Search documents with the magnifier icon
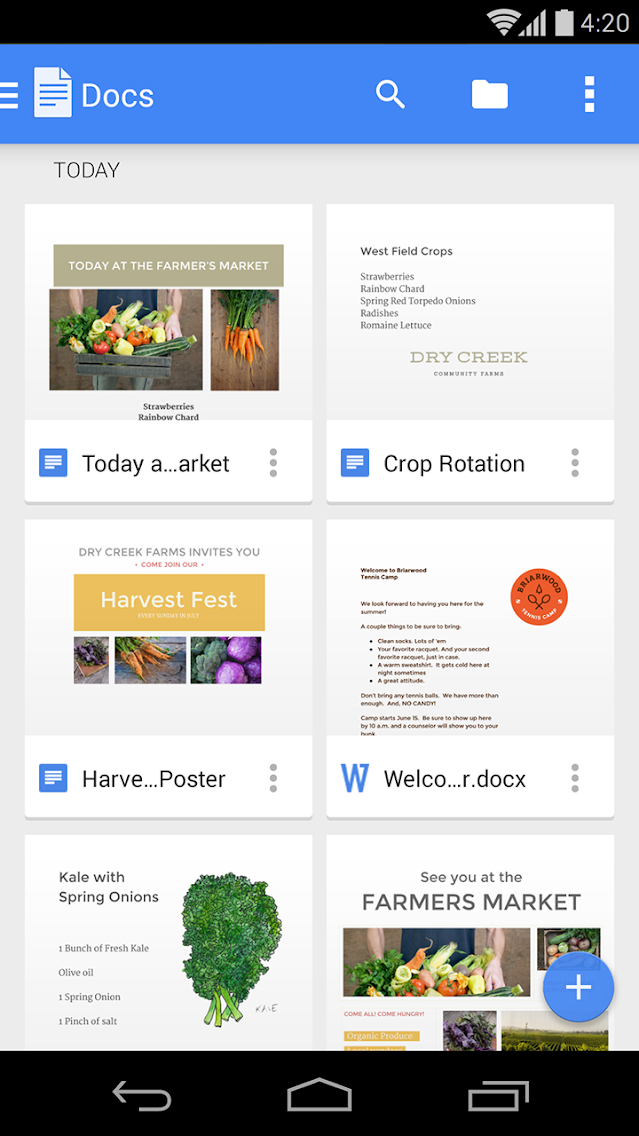639x1136 pixels. click(x=390, y=95)
